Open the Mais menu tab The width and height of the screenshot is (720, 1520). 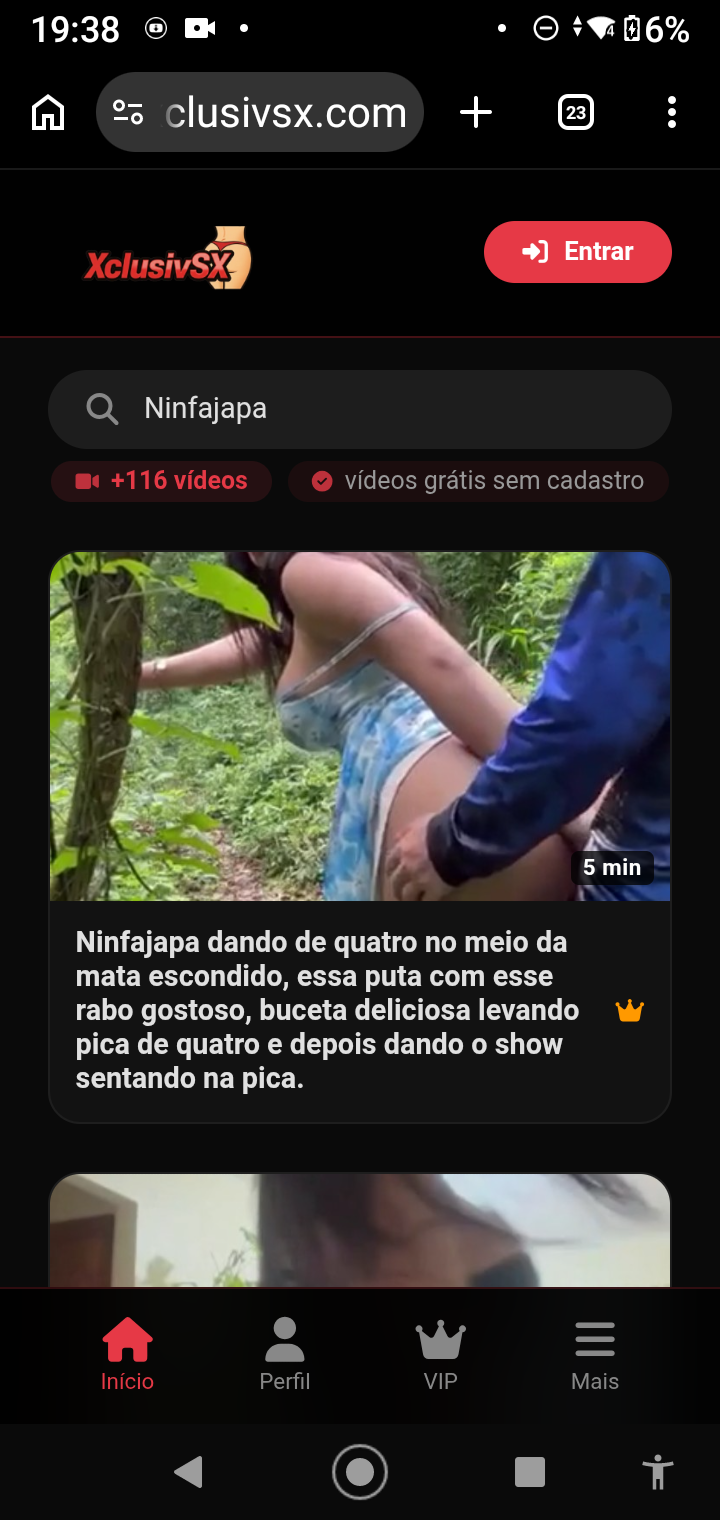tap(595, 1355)
